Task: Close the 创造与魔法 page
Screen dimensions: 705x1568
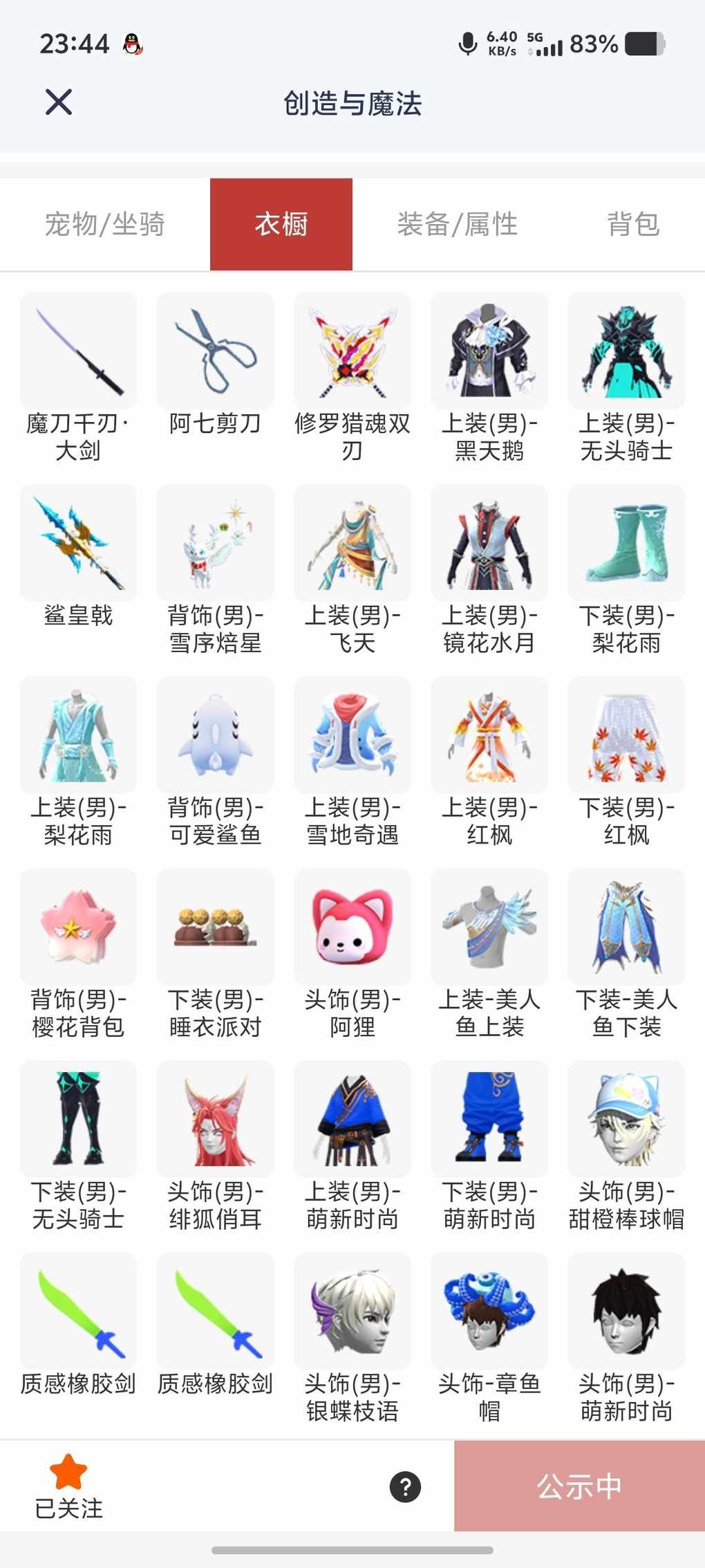Action: [x=59, y=102]
